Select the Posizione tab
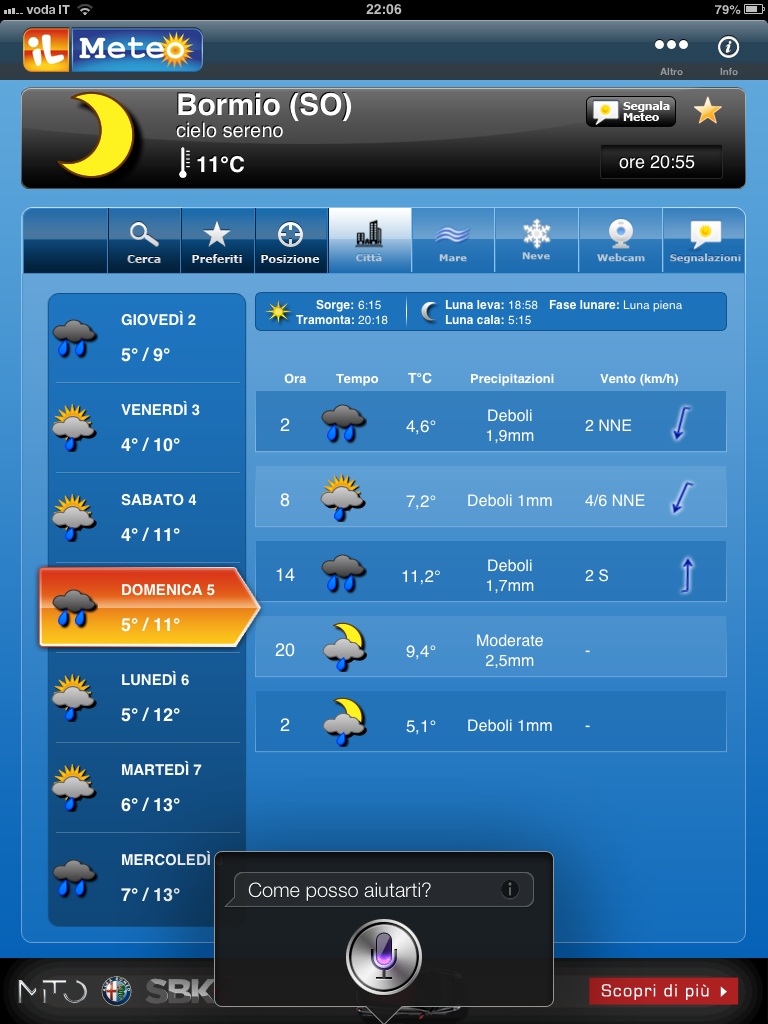 [290, 242]
